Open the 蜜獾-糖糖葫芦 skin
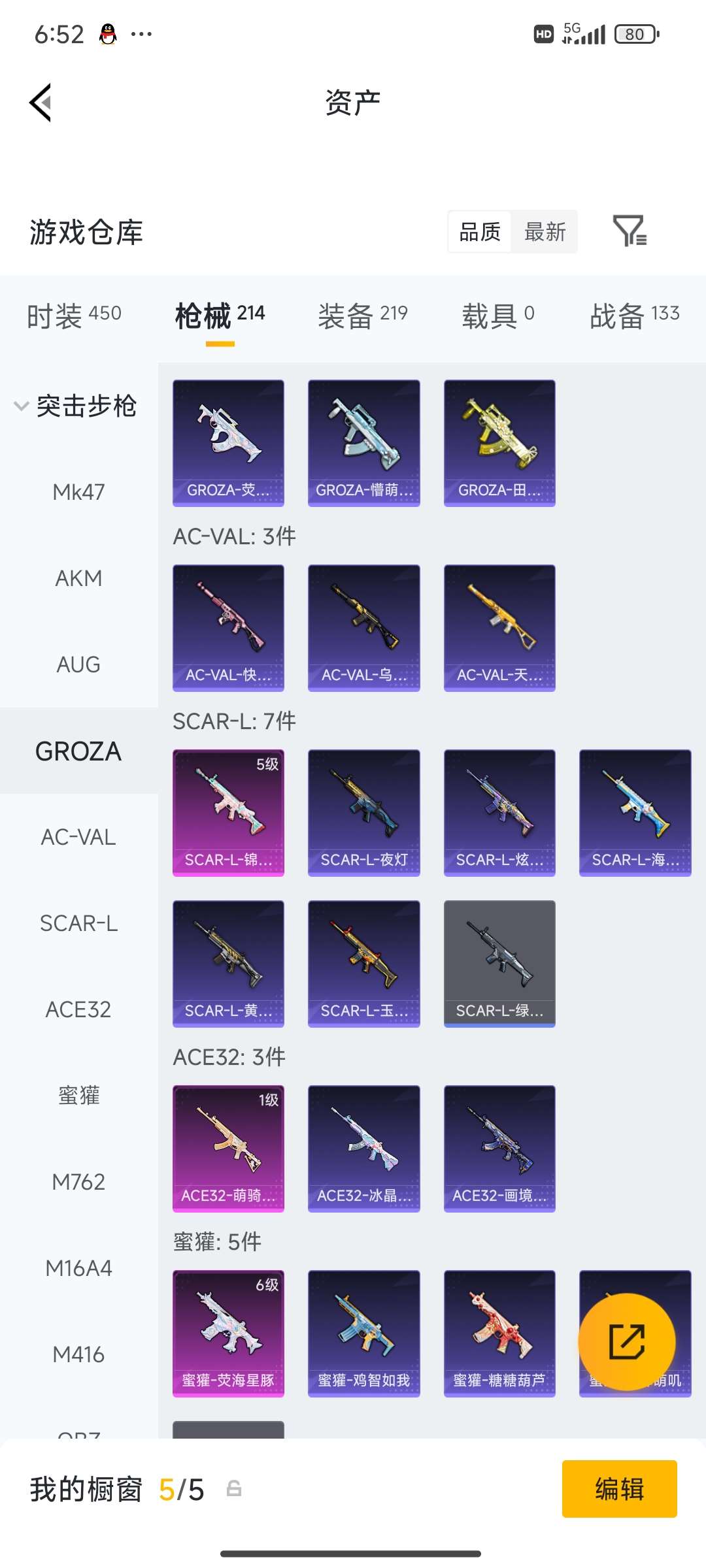This screenshot has height=1568, width=706. click(x=499, y=1333)
